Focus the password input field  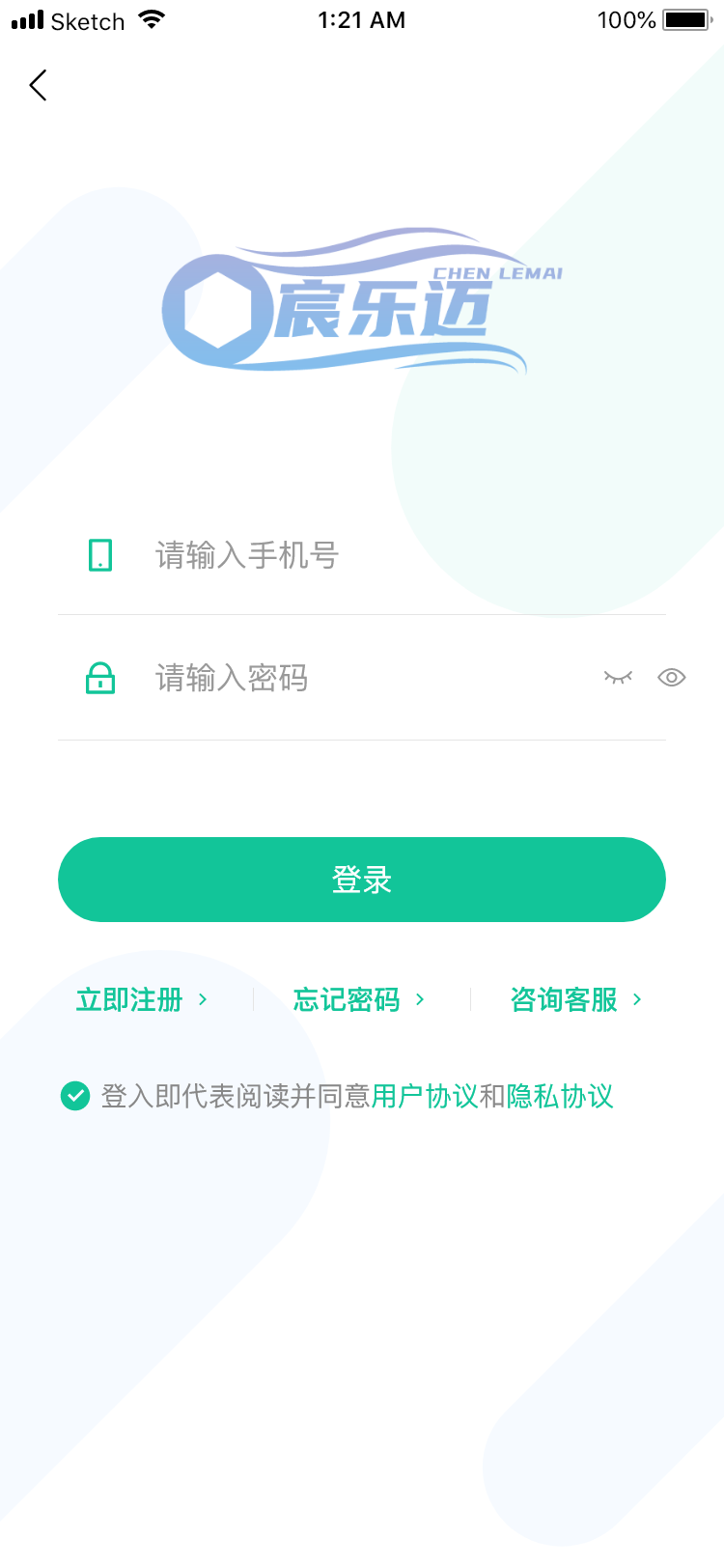(367, 679)
